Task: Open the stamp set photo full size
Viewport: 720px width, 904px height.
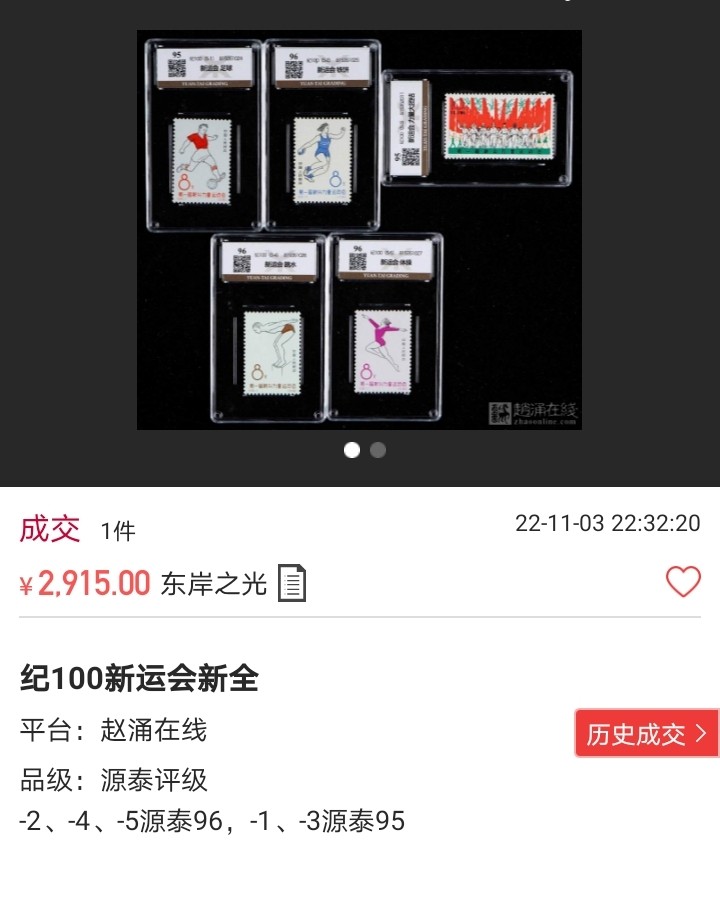Action: 359,230
